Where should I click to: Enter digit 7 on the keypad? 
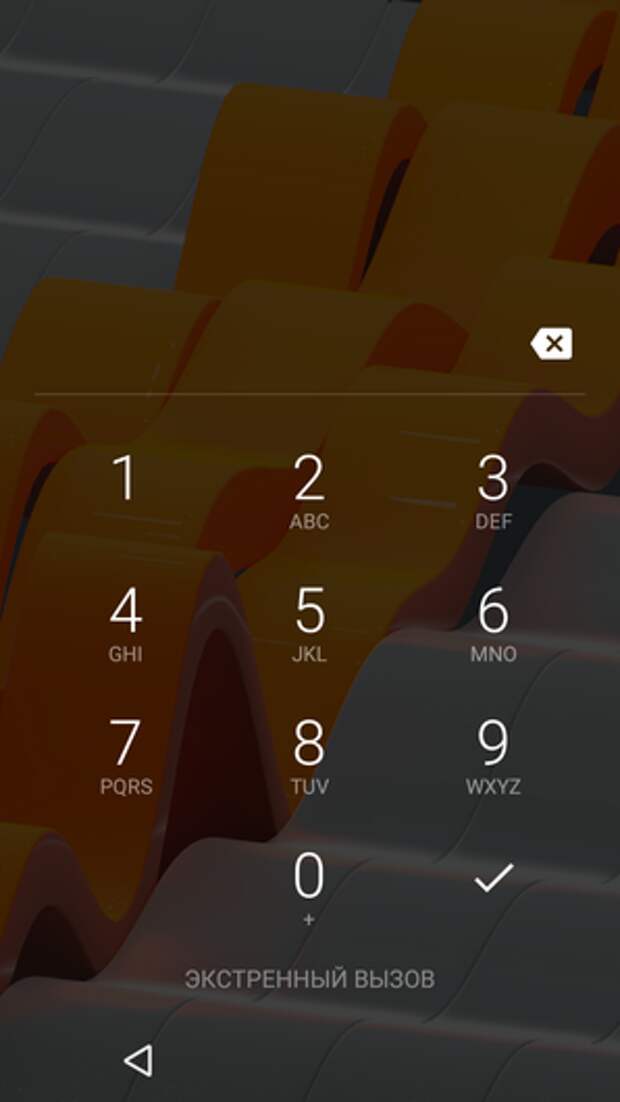click(x=125, y=754)
